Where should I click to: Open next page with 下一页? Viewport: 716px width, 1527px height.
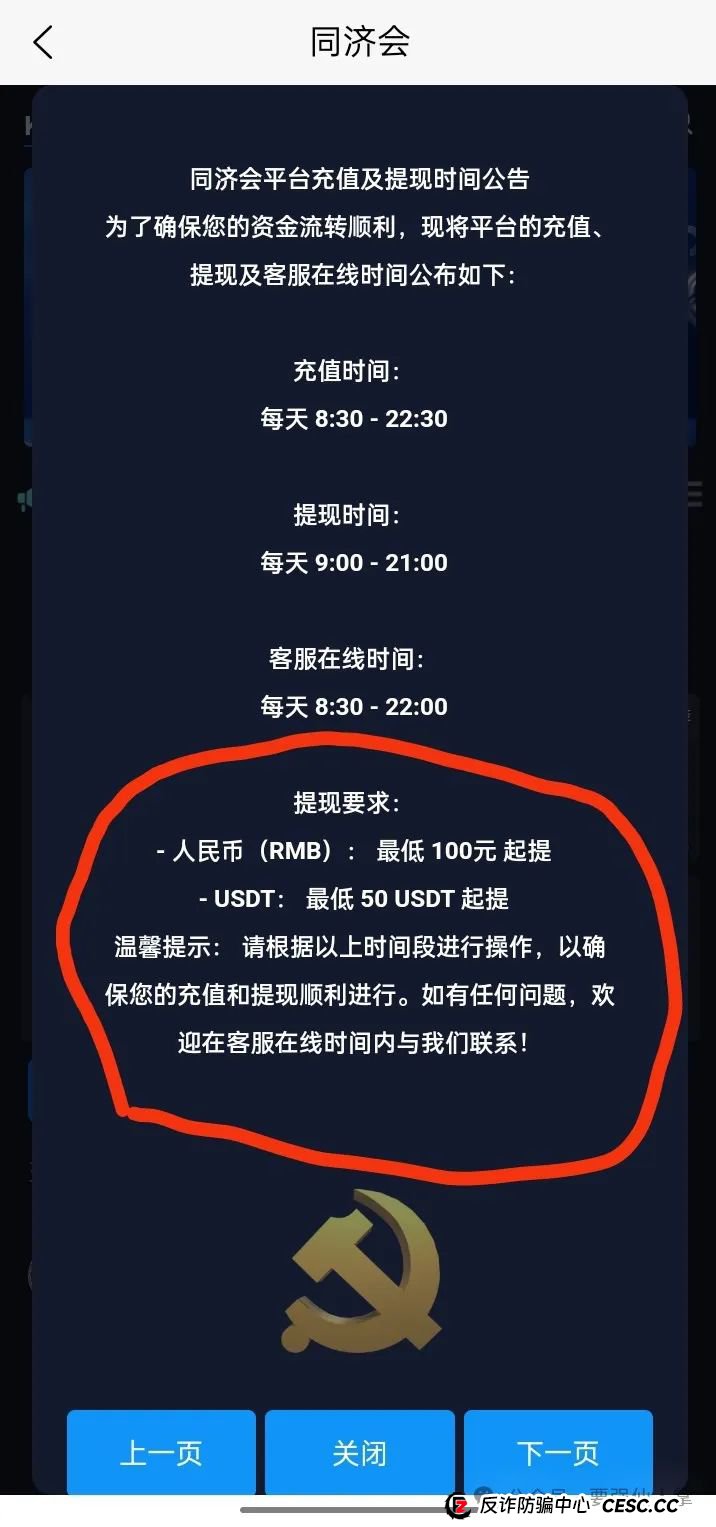click(558, 1452)
